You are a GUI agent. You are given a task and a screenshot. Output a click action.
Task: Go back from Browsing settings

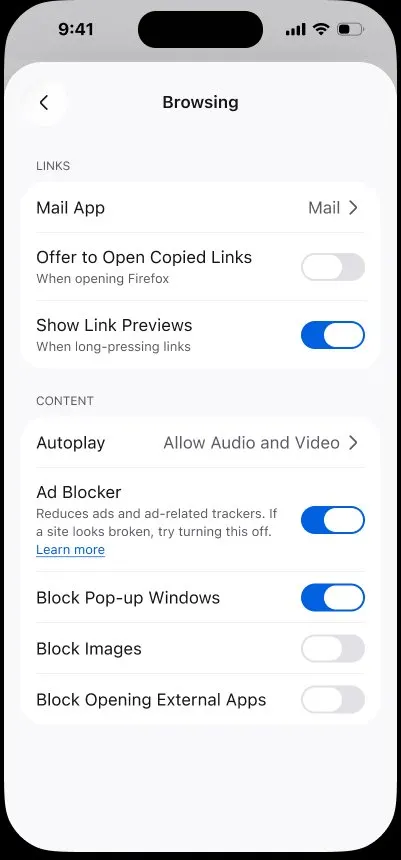pos(44,103)
